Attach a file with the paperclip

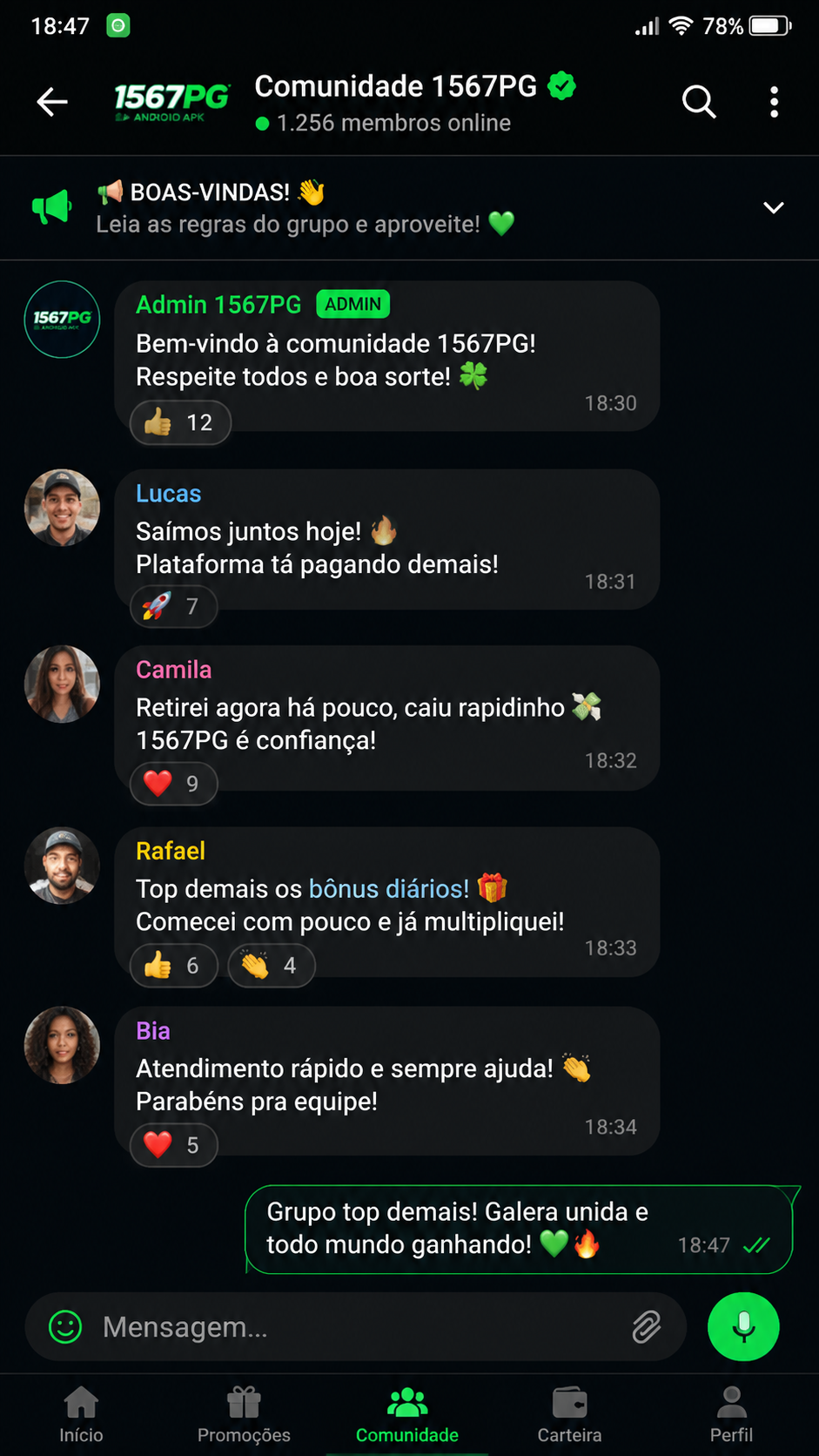[646, 1326]
